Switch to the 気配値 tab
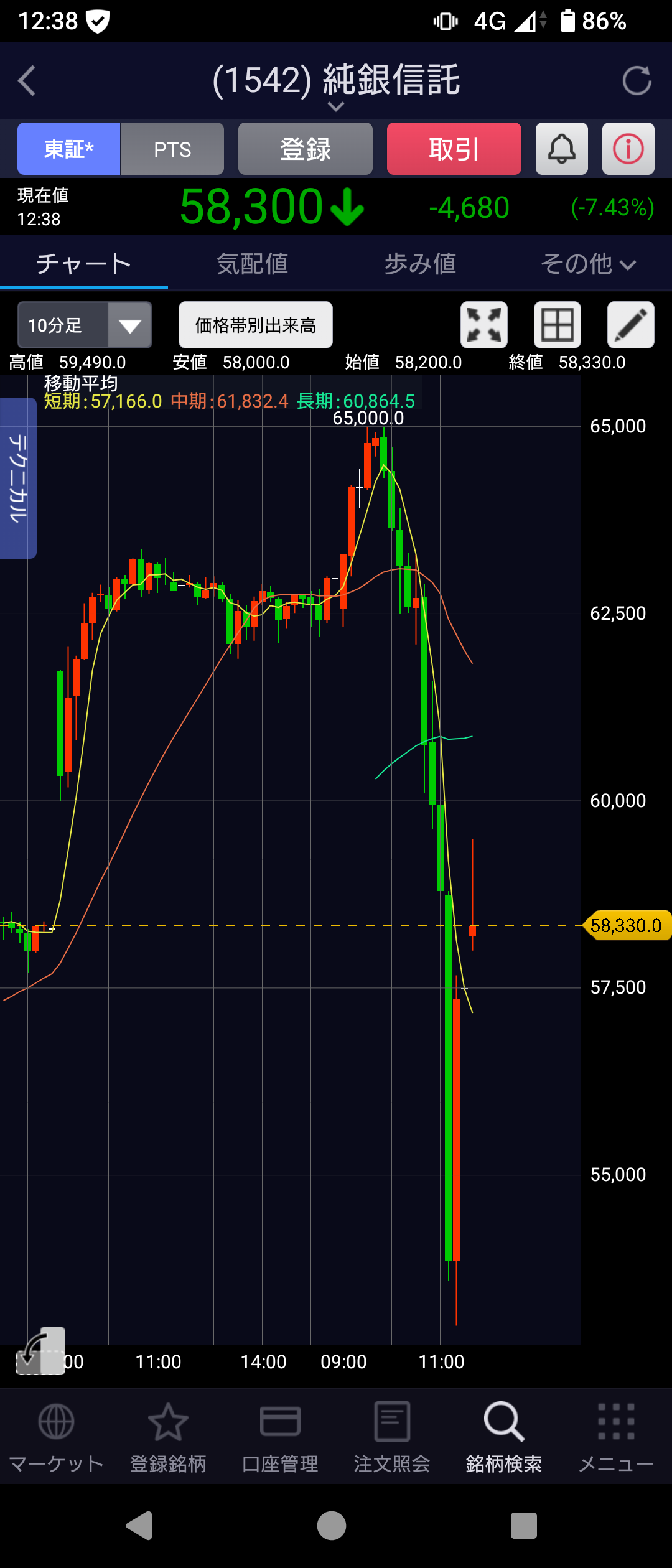Screen dimensions: 672x1568 (x=252, y=264)
